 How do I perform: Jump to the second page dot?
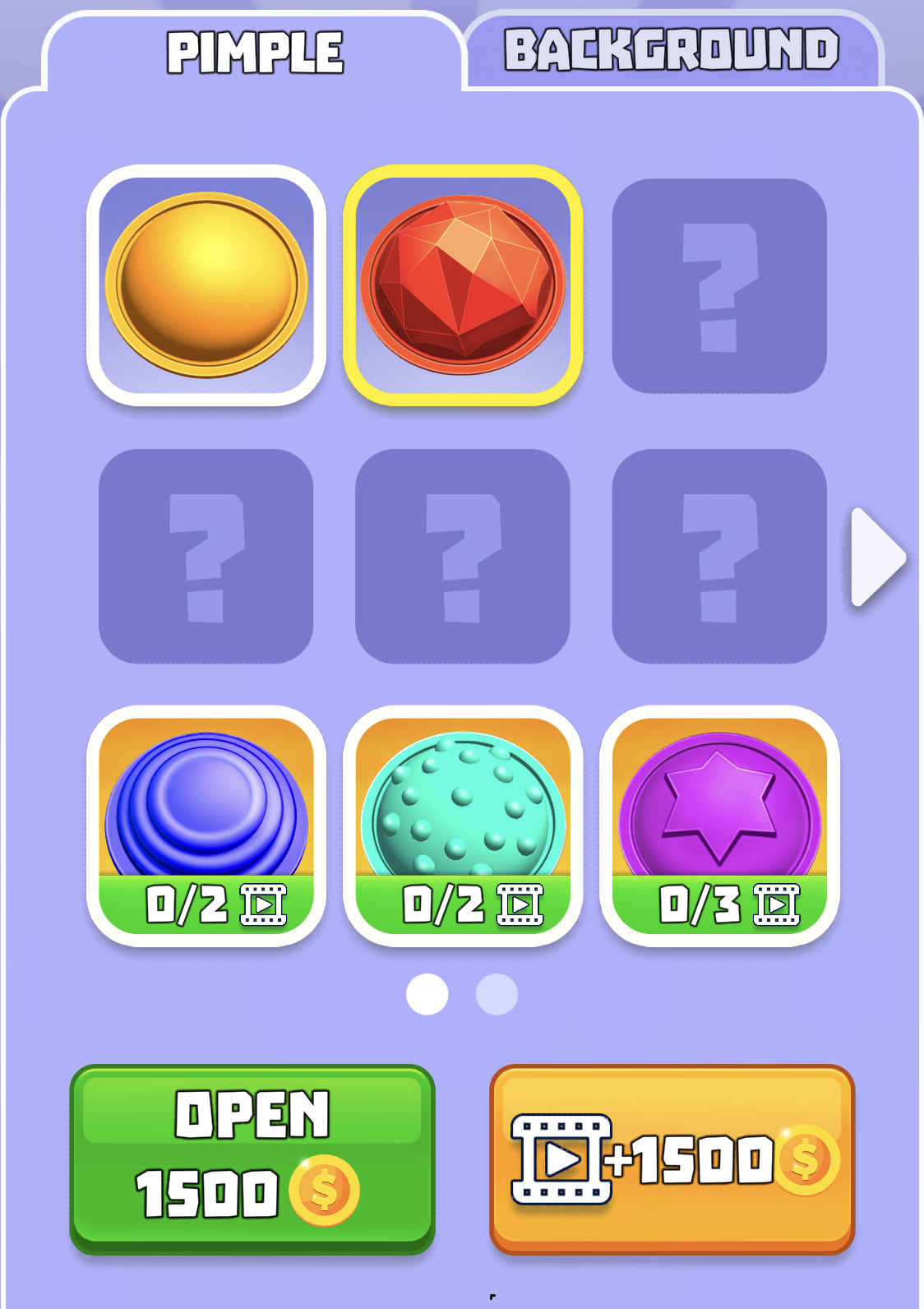point(497,994)
